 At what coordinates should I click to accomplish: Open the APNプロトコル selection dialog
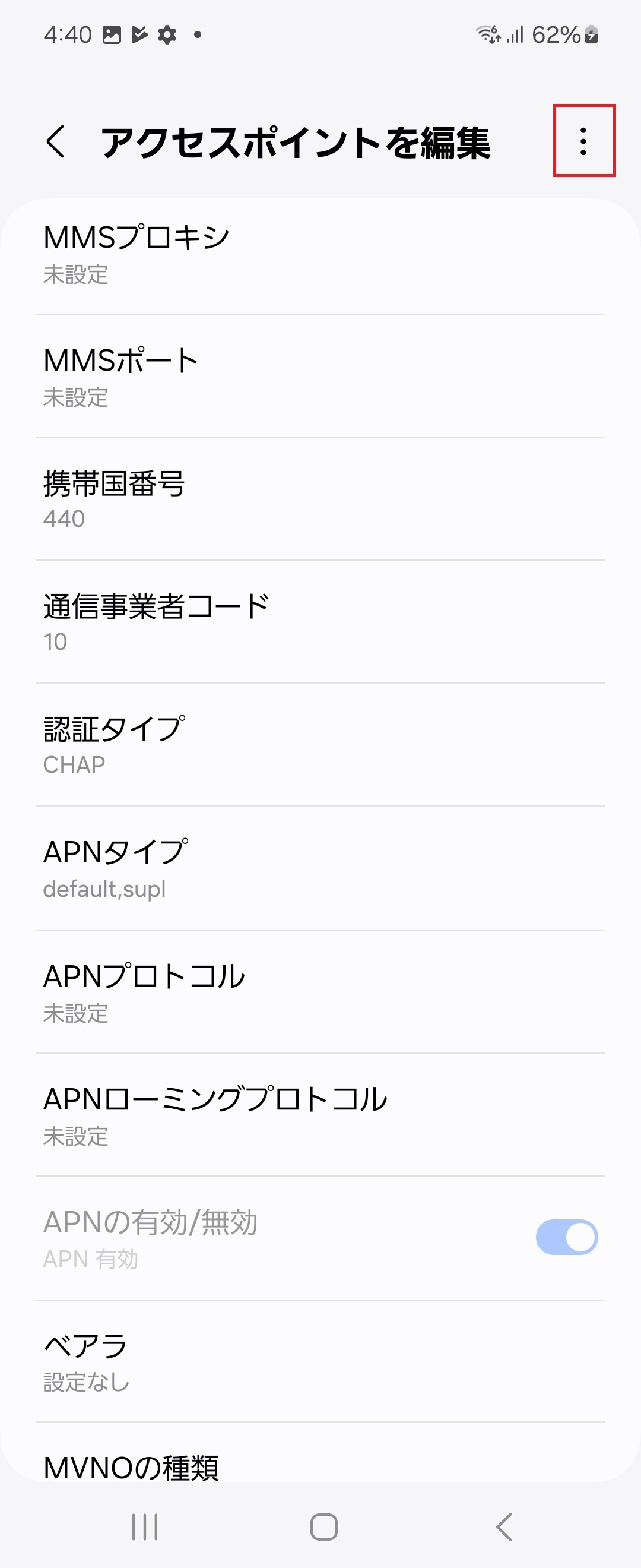point(320,992)
